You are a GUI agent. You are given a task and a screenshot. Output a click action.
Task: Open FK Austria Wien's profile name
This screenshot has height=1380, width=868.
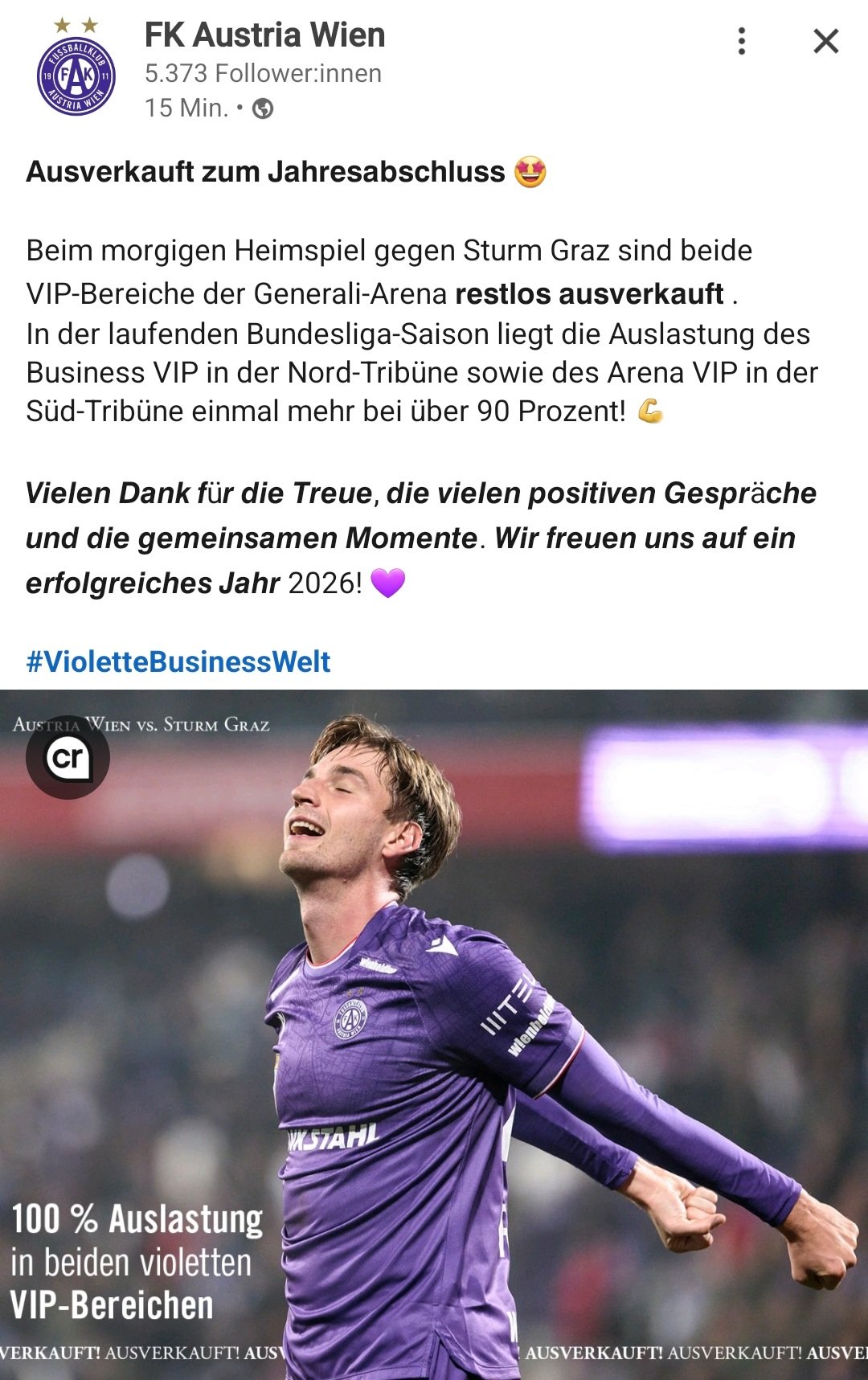point(264,35)
